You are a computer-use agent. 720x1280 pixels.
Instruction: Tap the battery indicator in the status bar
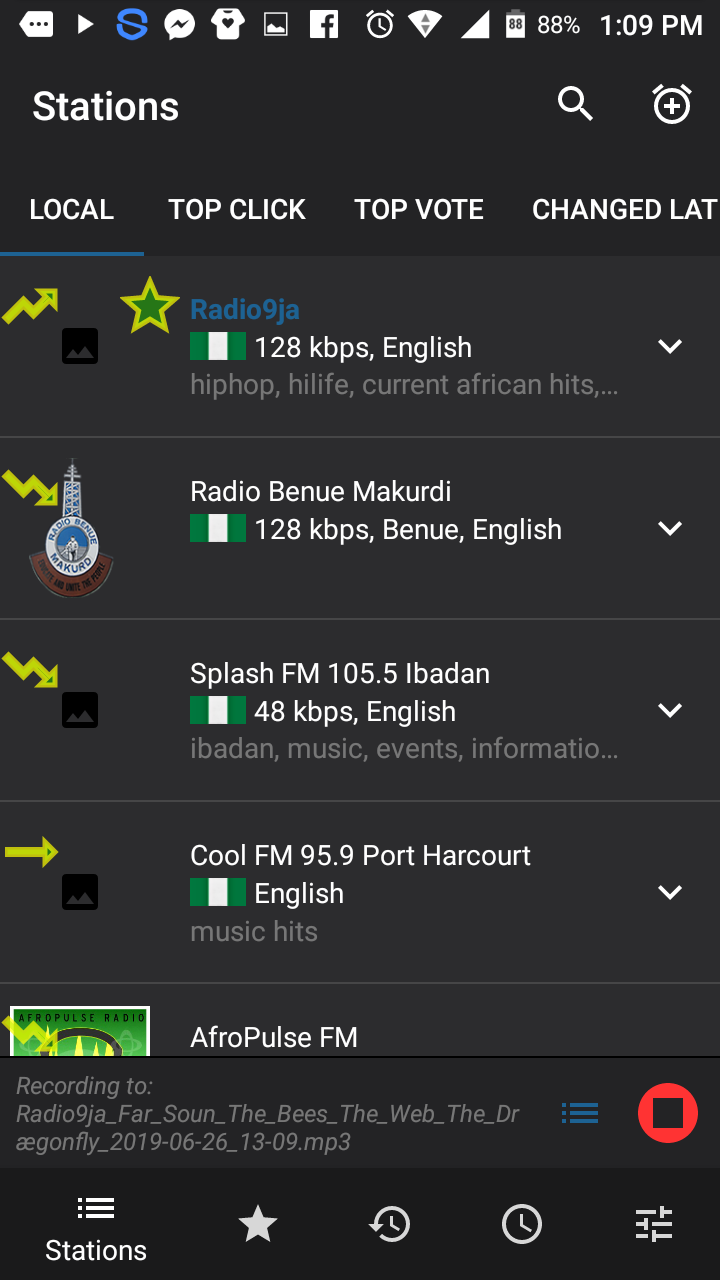coord(518,24)
